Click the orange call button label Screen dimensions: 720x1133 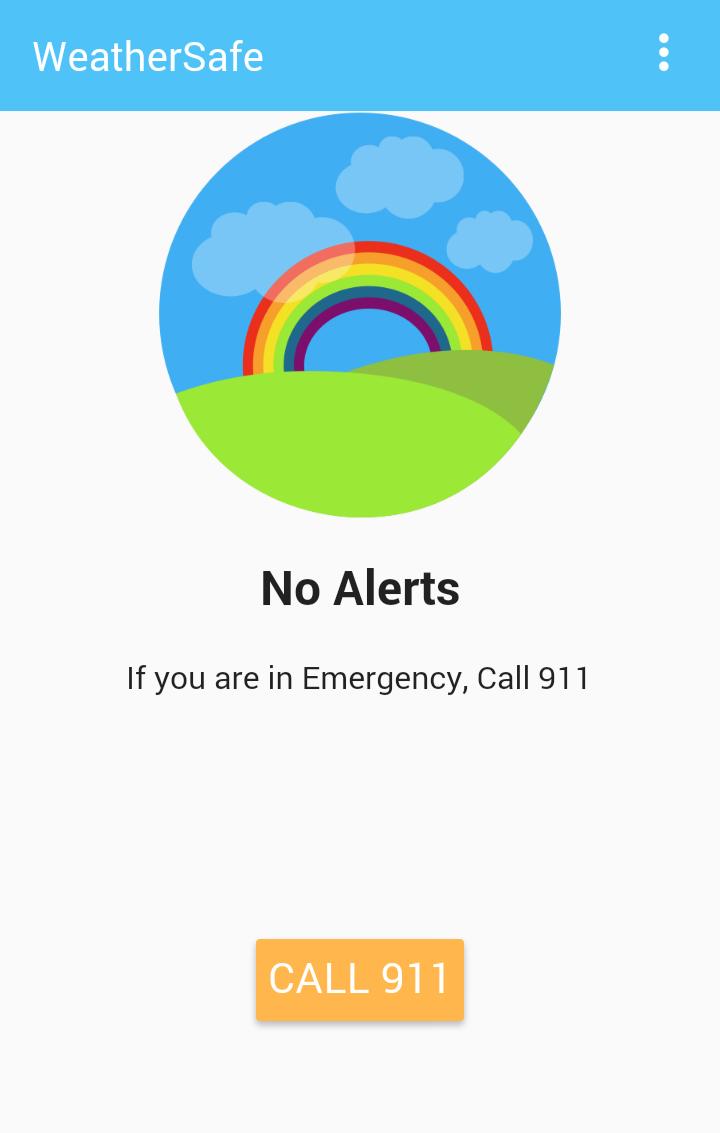(x=360, y=979)
